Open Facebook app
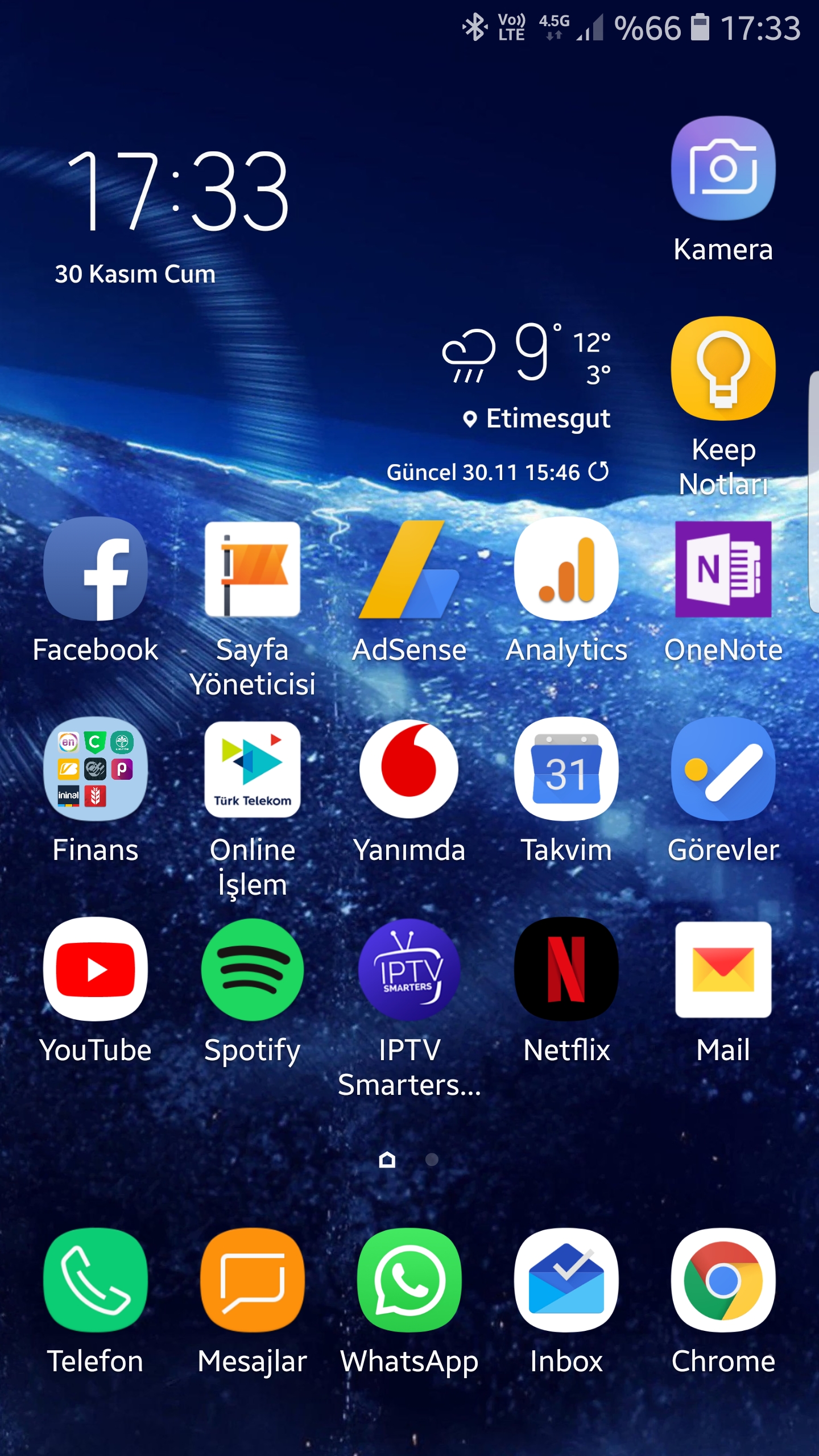This screenshot has height=1456, width=819. pyautogui.click(x=96, y=569)
